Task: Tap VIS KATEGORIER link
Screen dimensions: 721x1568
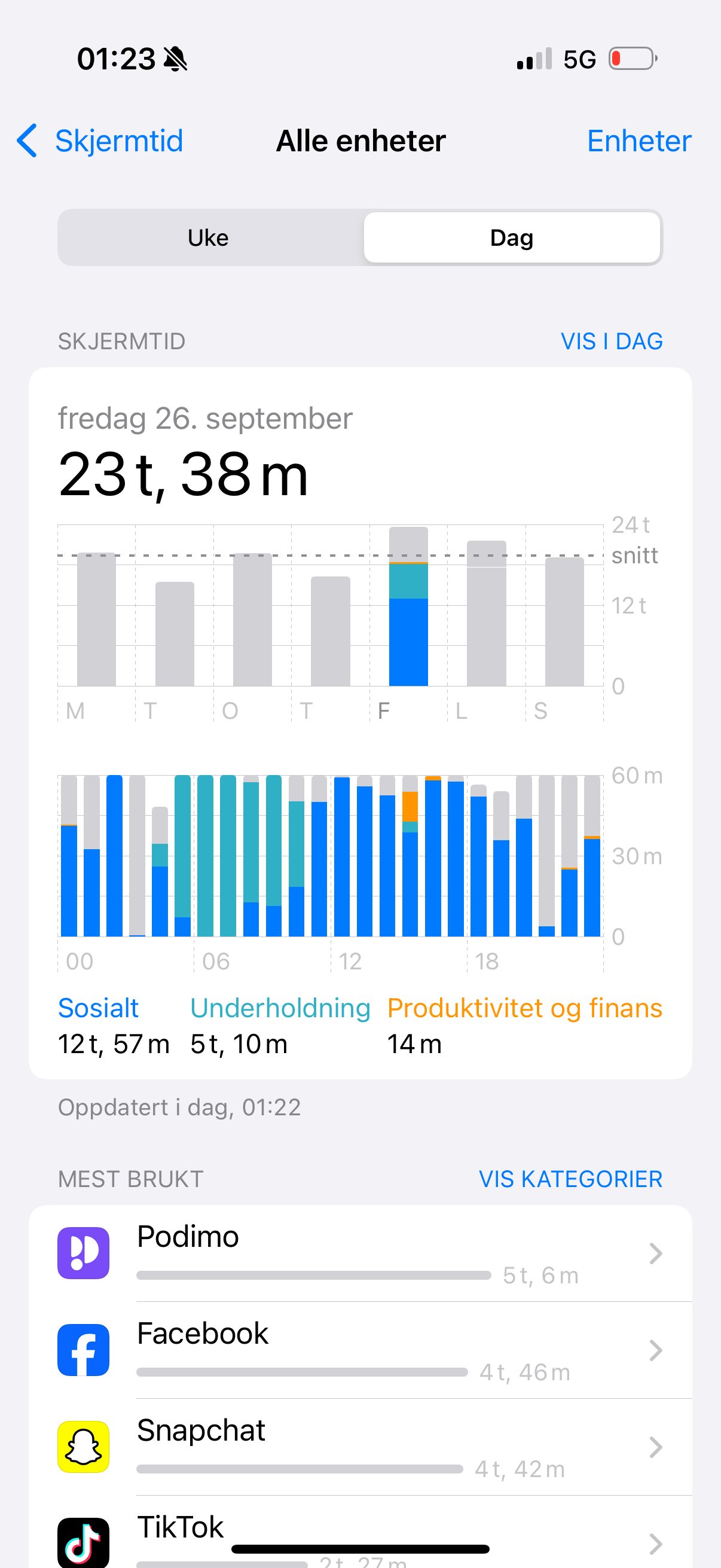Action: 570,1179
